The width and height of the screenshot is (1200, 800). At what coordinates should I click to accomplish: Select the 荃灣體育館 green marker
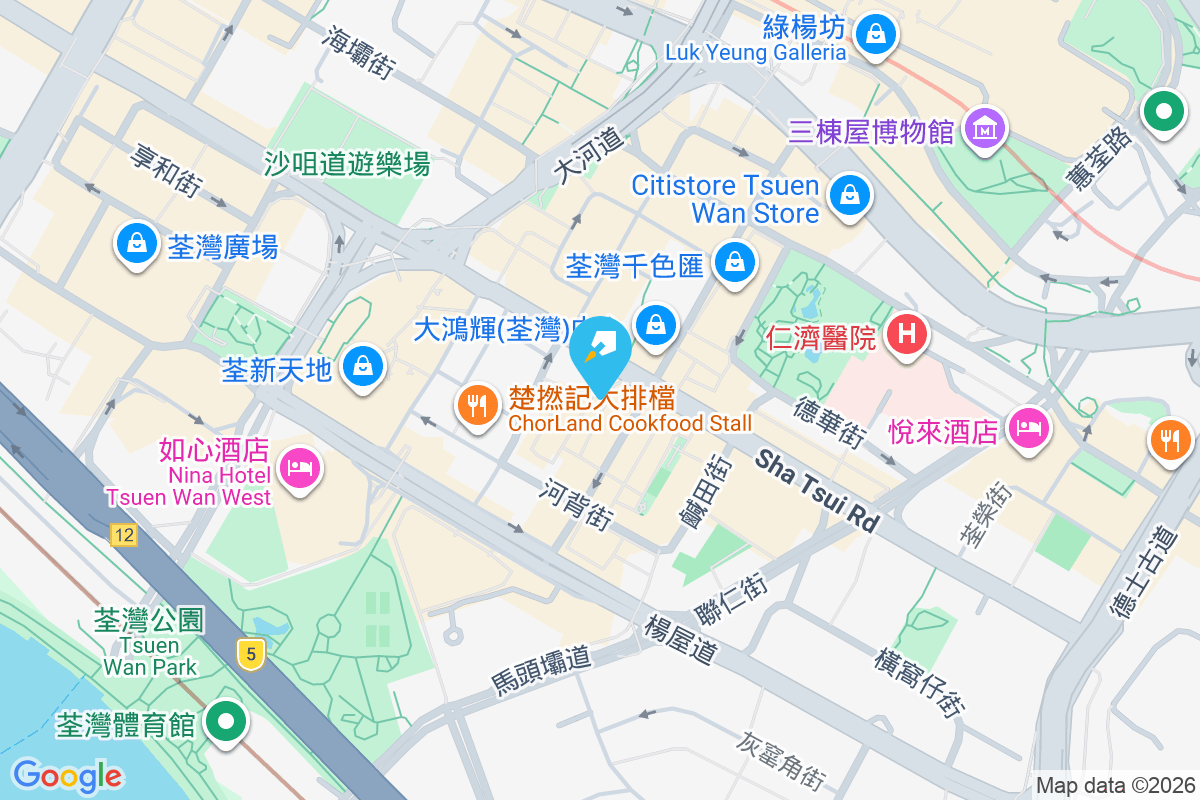point(227,721)
